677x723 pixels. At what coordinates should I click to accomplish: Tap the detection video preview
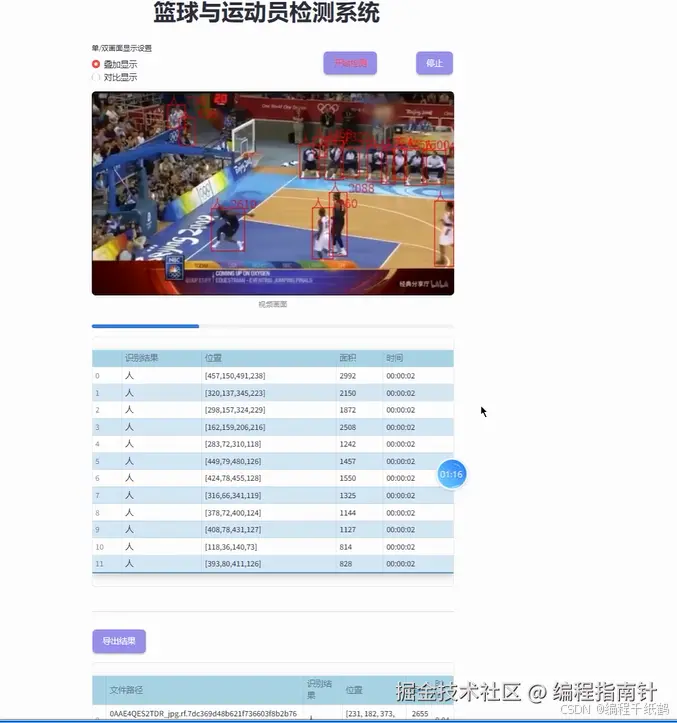(272, 193)
